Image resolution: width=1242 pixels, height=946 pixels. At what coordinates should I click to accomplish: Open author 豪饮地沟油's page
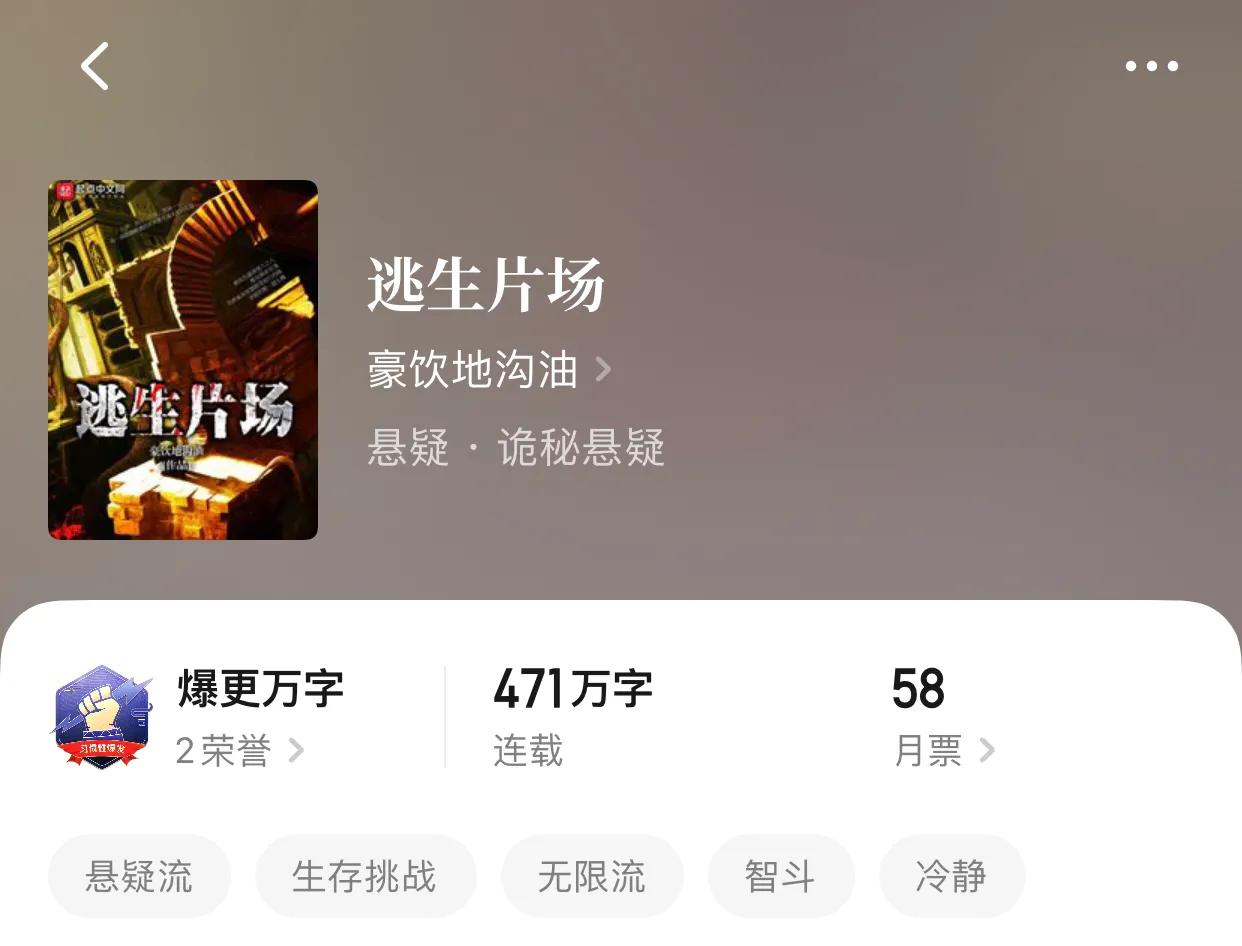pos(488,371)
